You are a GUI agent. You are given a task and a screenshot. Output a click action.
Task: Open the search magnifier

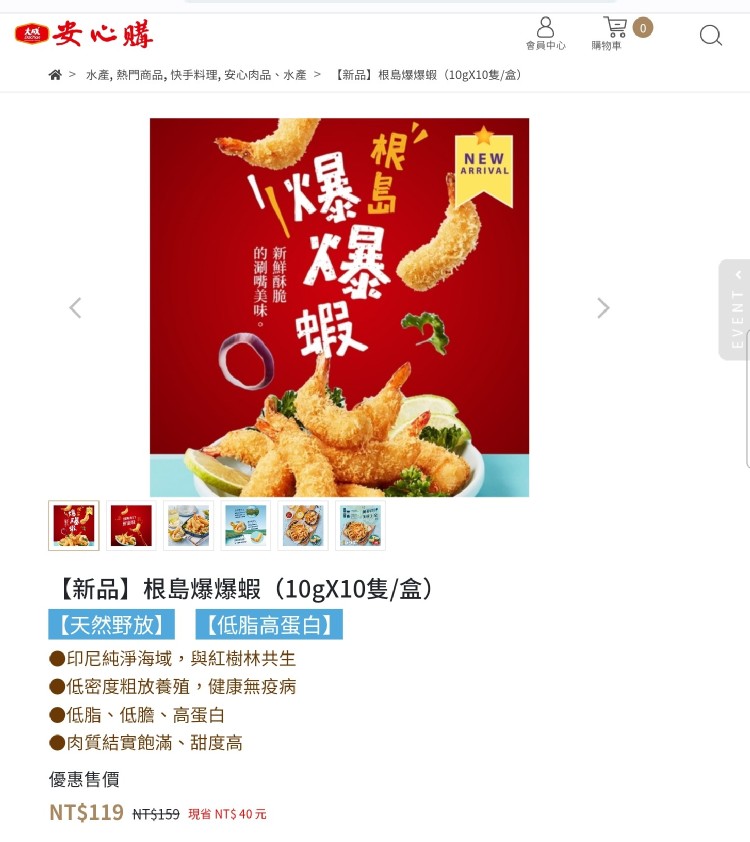click(710, 36)
